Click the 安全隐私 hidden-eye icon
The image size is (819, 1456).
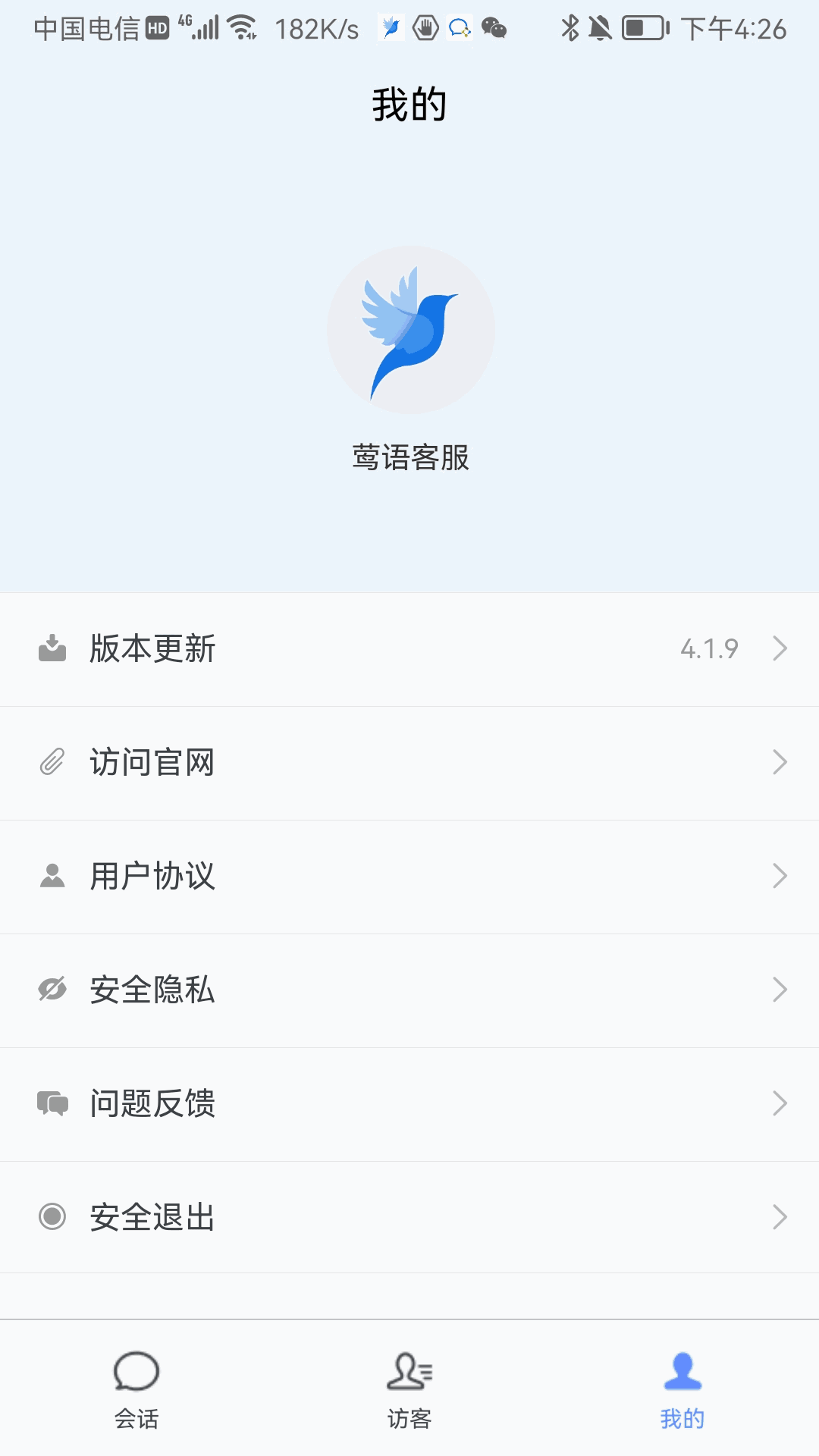click(x=51, y=990)
